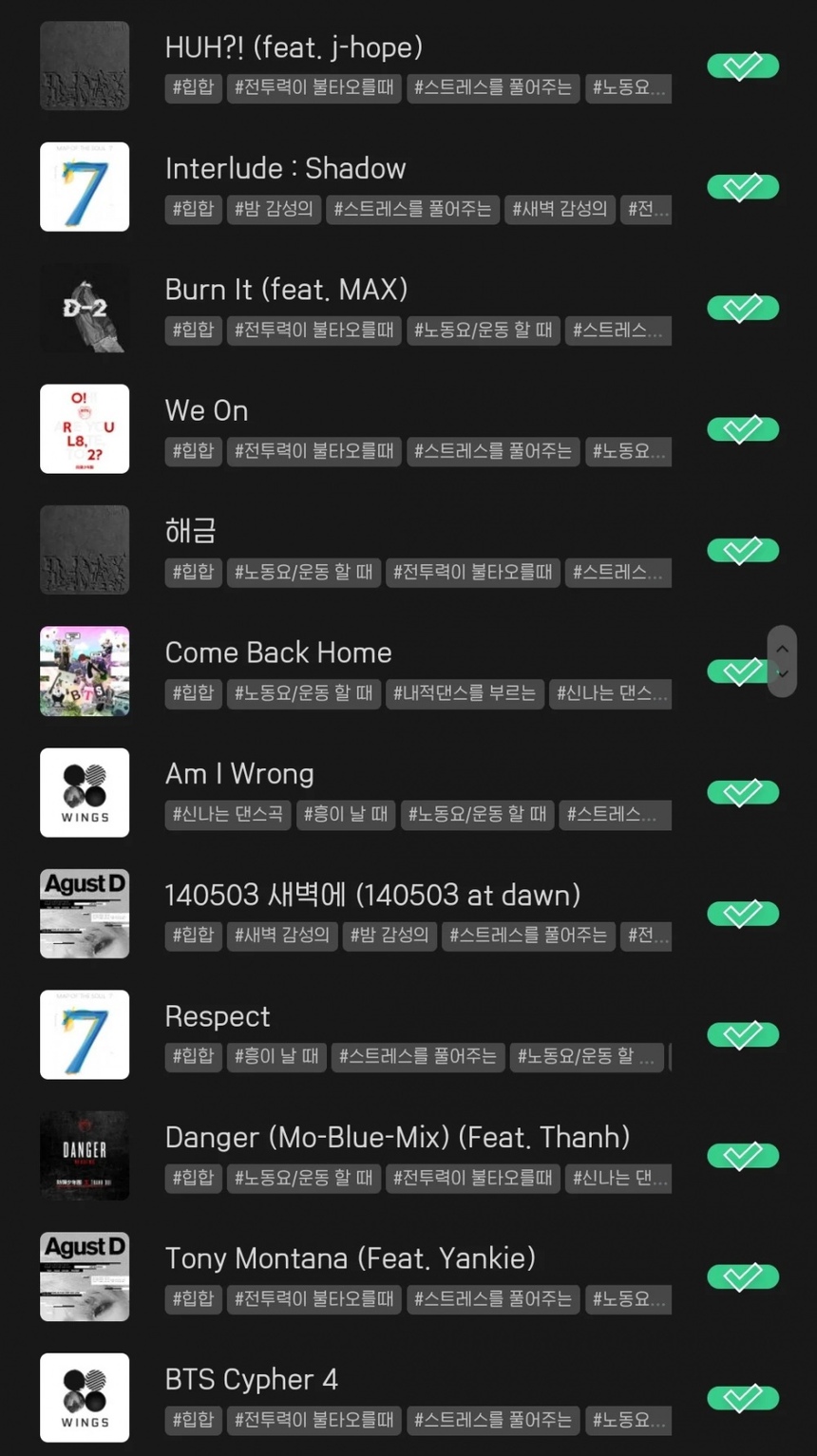Open Burn It (feat. MAX) track
The image size is (817, 1456).
[286, 290]
